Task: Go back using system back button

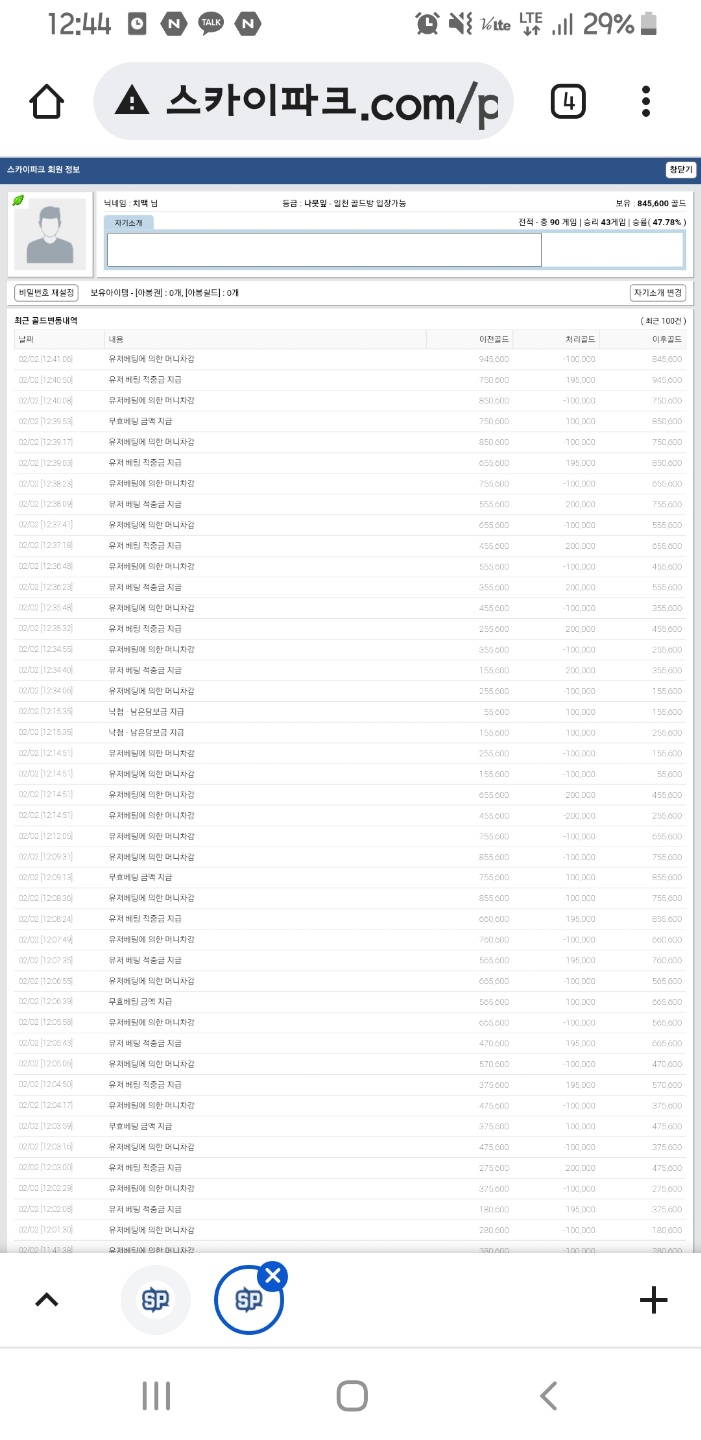Action: (547, 1396)
